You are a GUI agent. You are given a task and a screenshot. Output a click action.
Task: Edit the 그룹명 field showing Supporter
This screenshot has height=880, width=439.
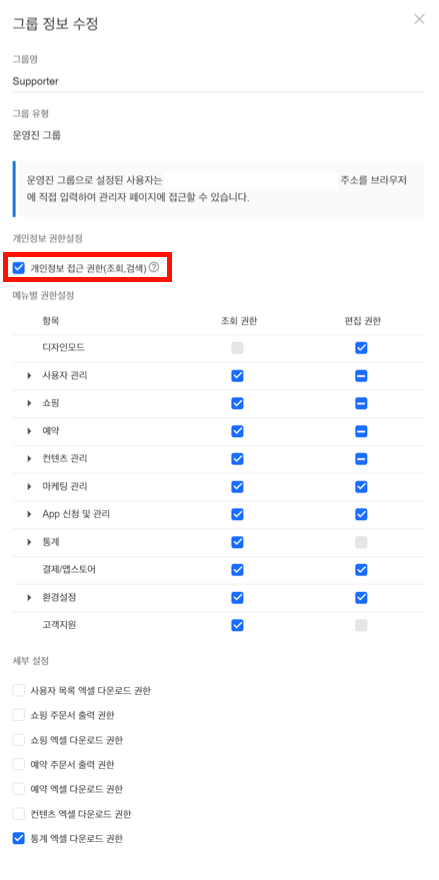[218, 81]
